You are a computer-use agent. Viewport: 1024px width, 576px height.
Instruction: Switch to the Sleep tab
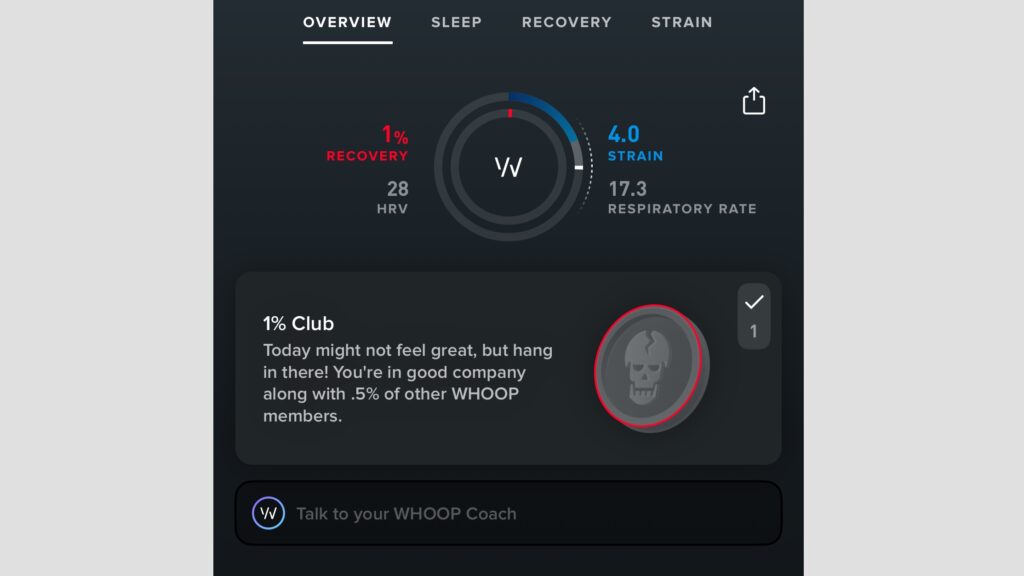tap(456, 22)
